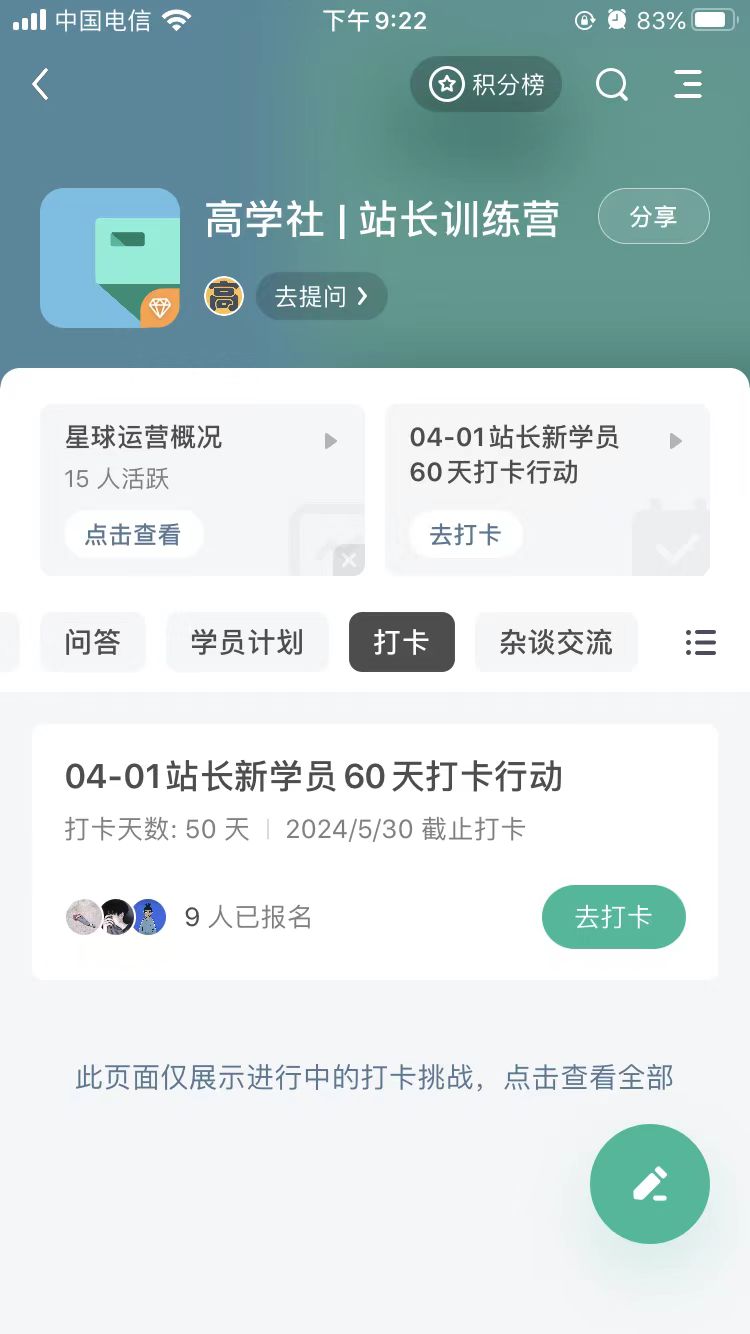Image resolution: width=750 pixels, height=1334 pixels.
Task: Tap 去提问 to ask a question
Action: point(321,296)
